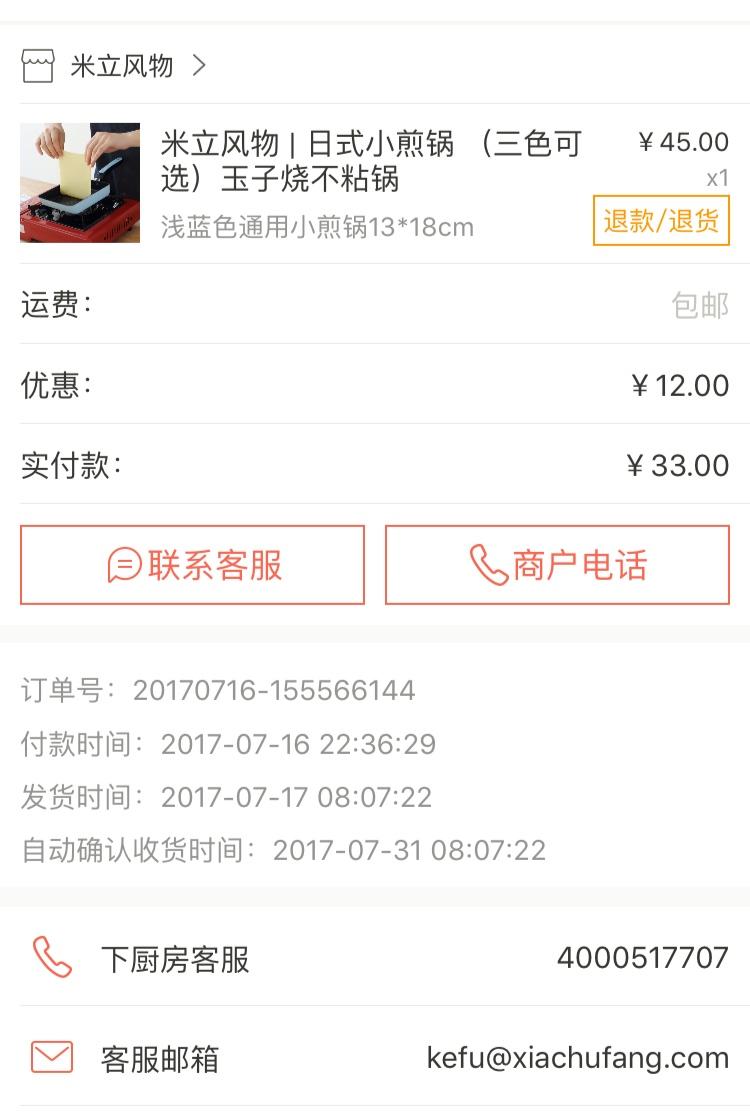Screen dimensions: 750x1120
Task: Open the 日式小煎锅 product details
Action: point(370,161)
